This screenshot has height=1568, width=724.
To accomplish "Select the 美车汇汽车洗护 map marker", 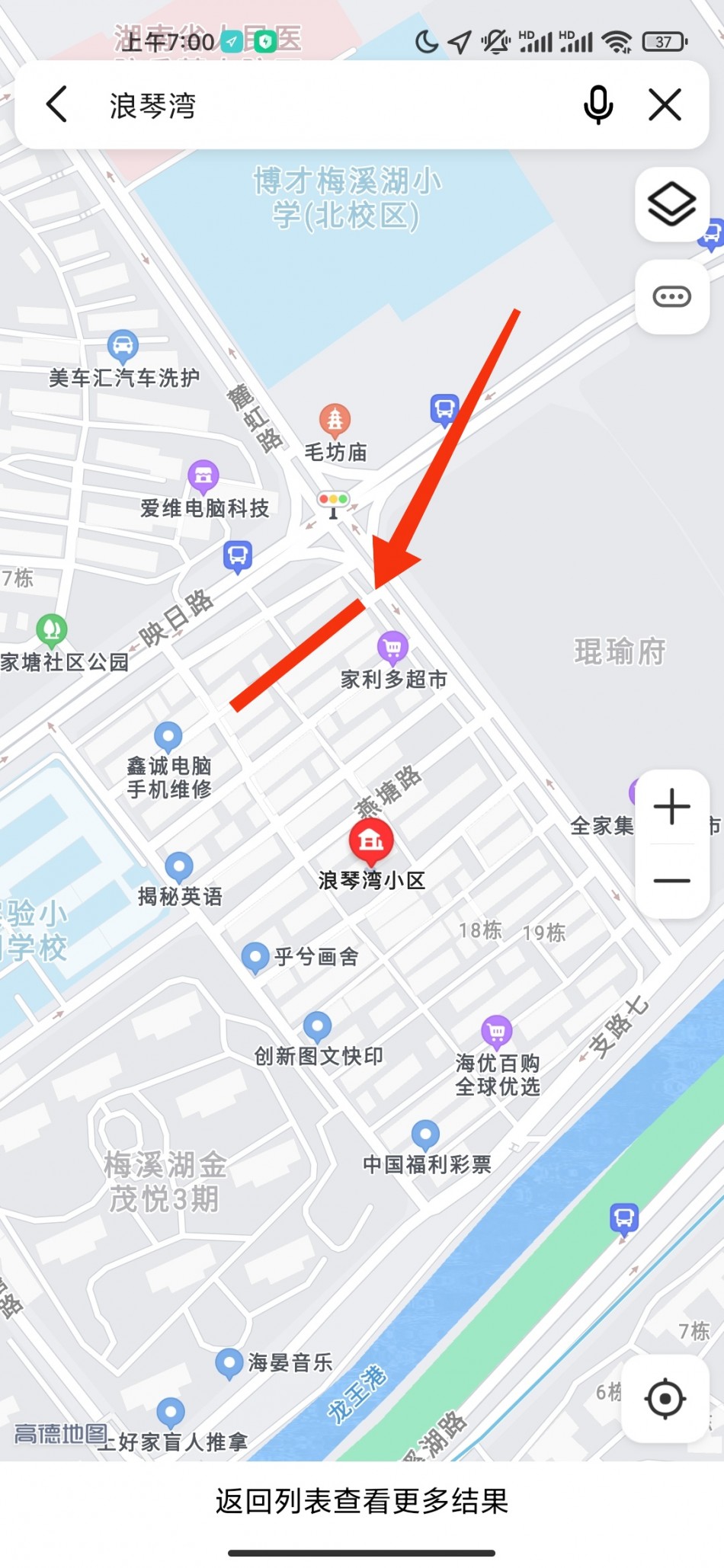I will point(123,347).
